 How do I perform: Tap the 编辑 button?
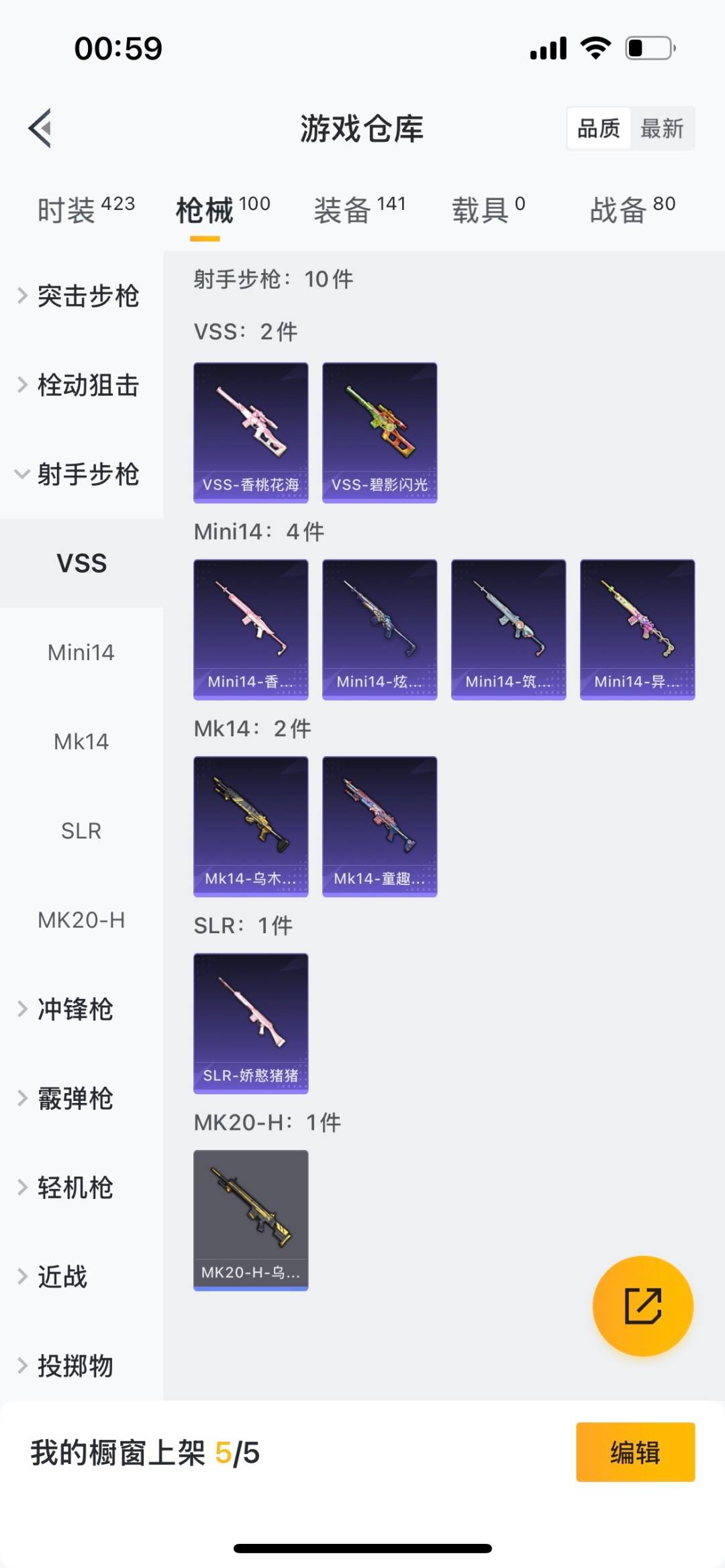(635, 1452)
